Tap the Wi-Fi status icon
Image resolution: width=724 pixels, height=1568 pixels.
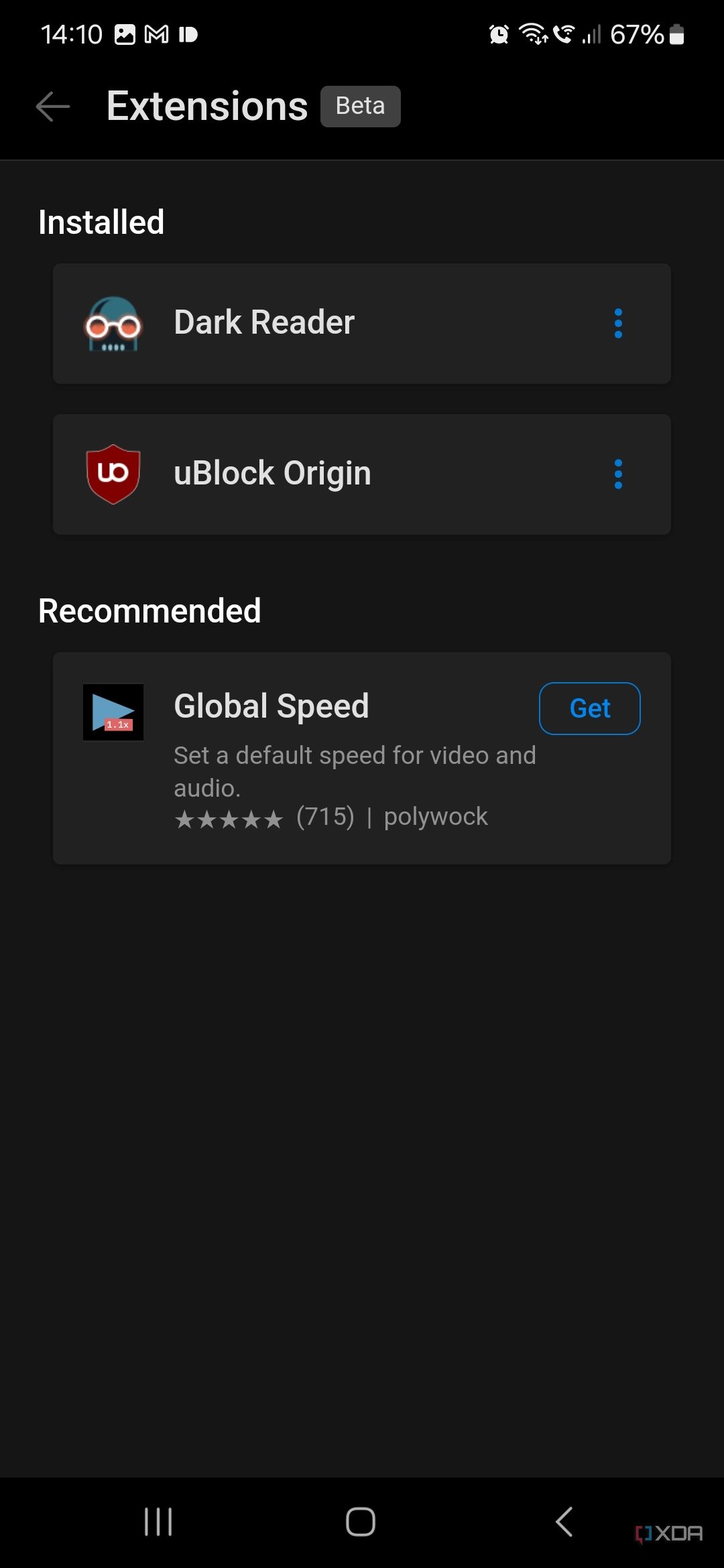click(534, 35)
